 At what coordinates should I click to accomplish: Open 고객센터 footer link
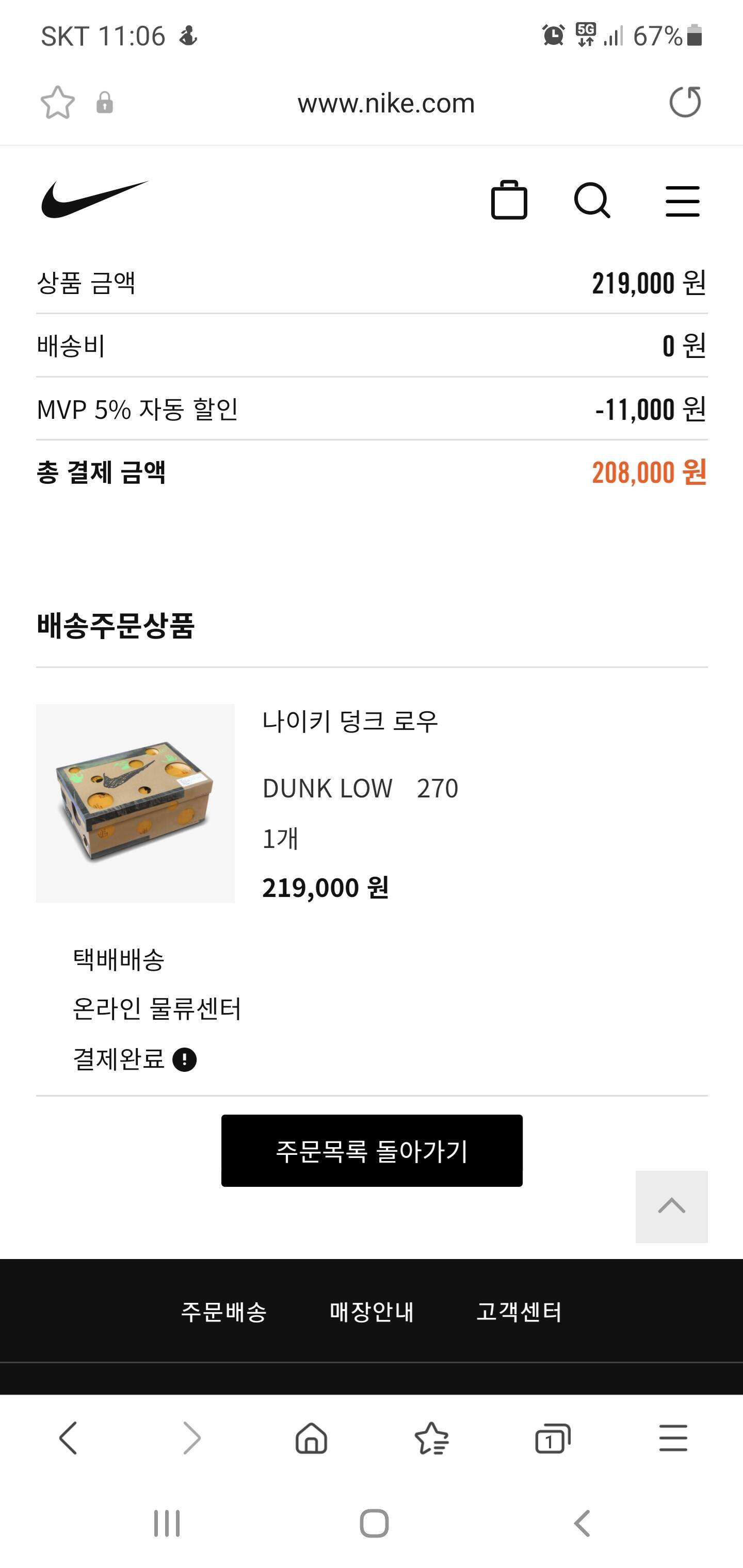click(519, 1312)
